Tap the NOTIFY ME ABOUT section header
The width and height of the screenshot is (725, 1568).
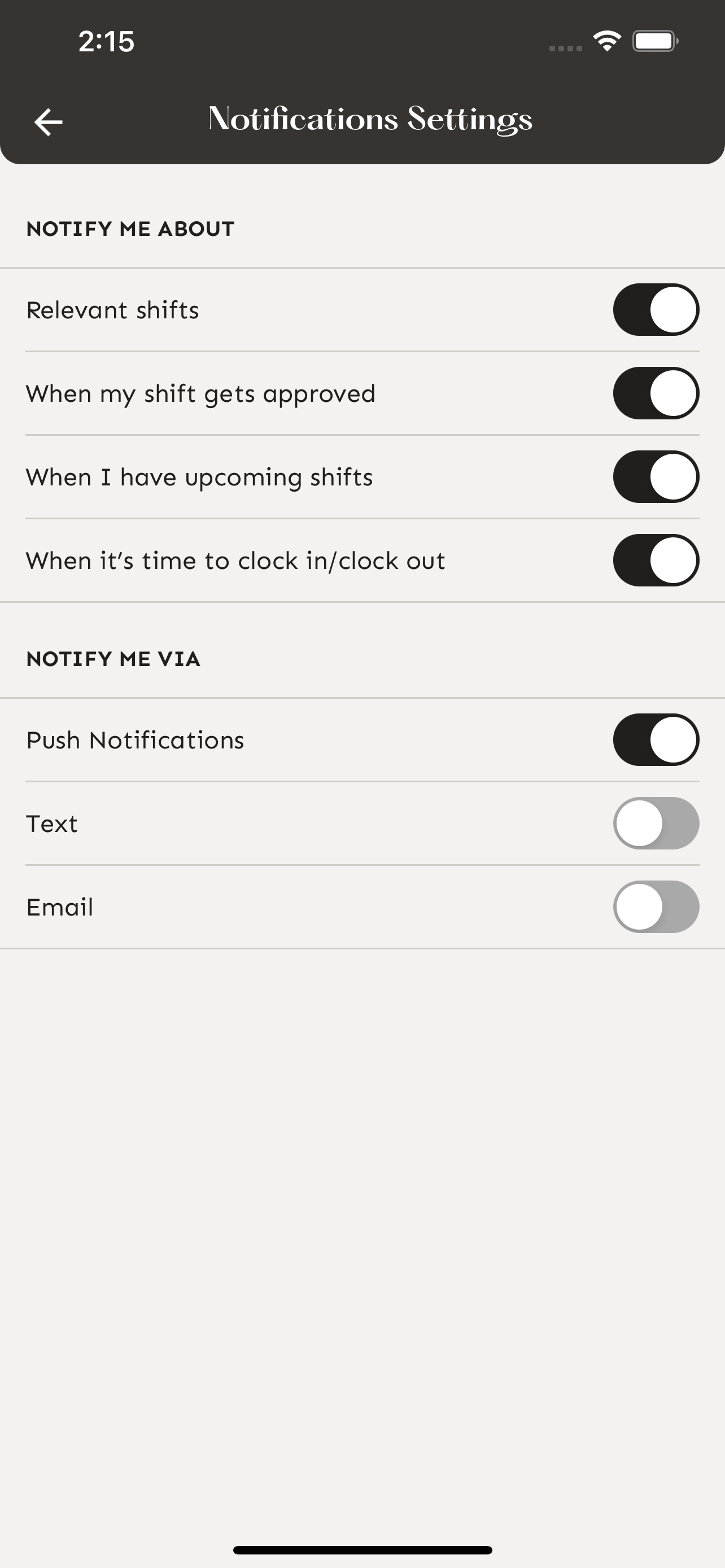coord(130,229)
